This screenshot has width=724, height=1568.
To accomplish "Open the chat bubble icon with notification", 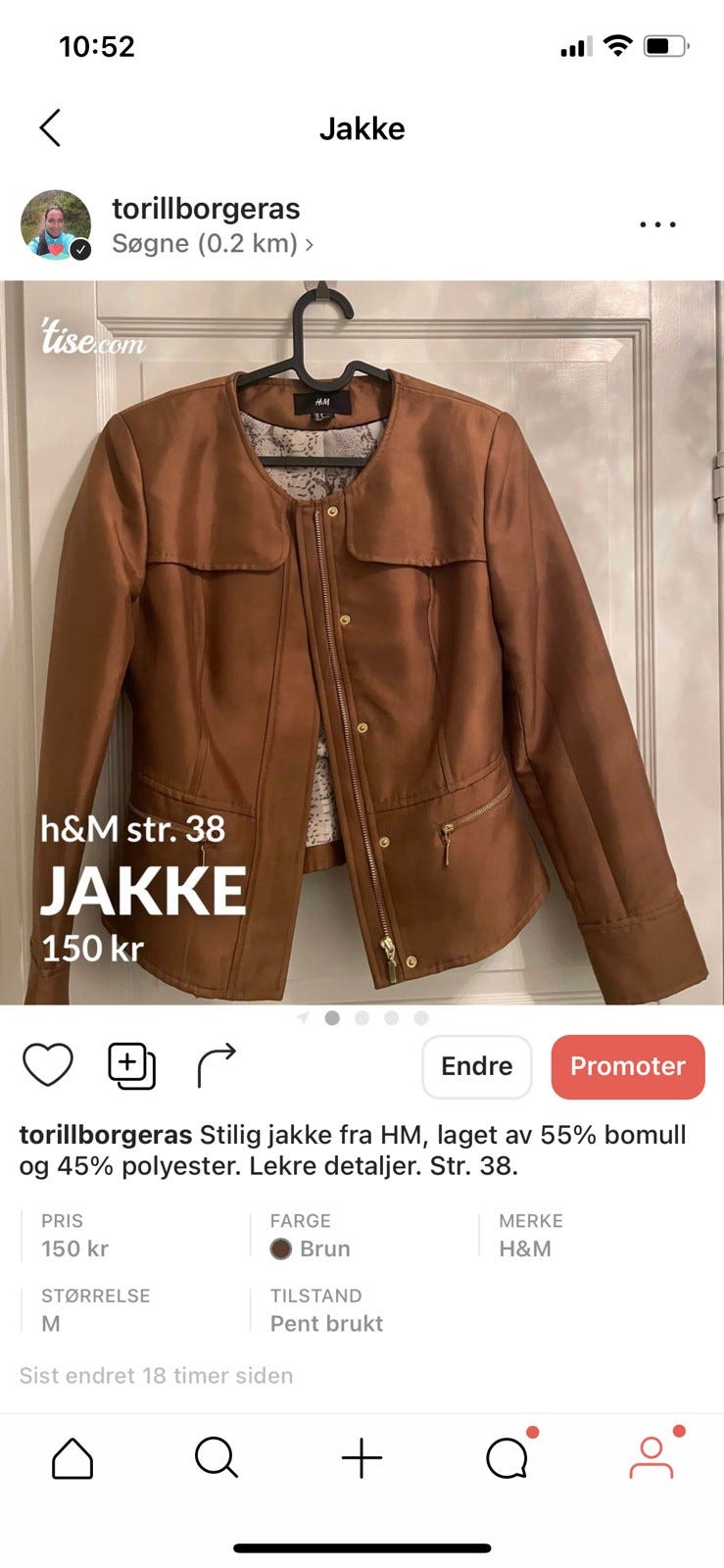I will click(x=507, y=1457).
